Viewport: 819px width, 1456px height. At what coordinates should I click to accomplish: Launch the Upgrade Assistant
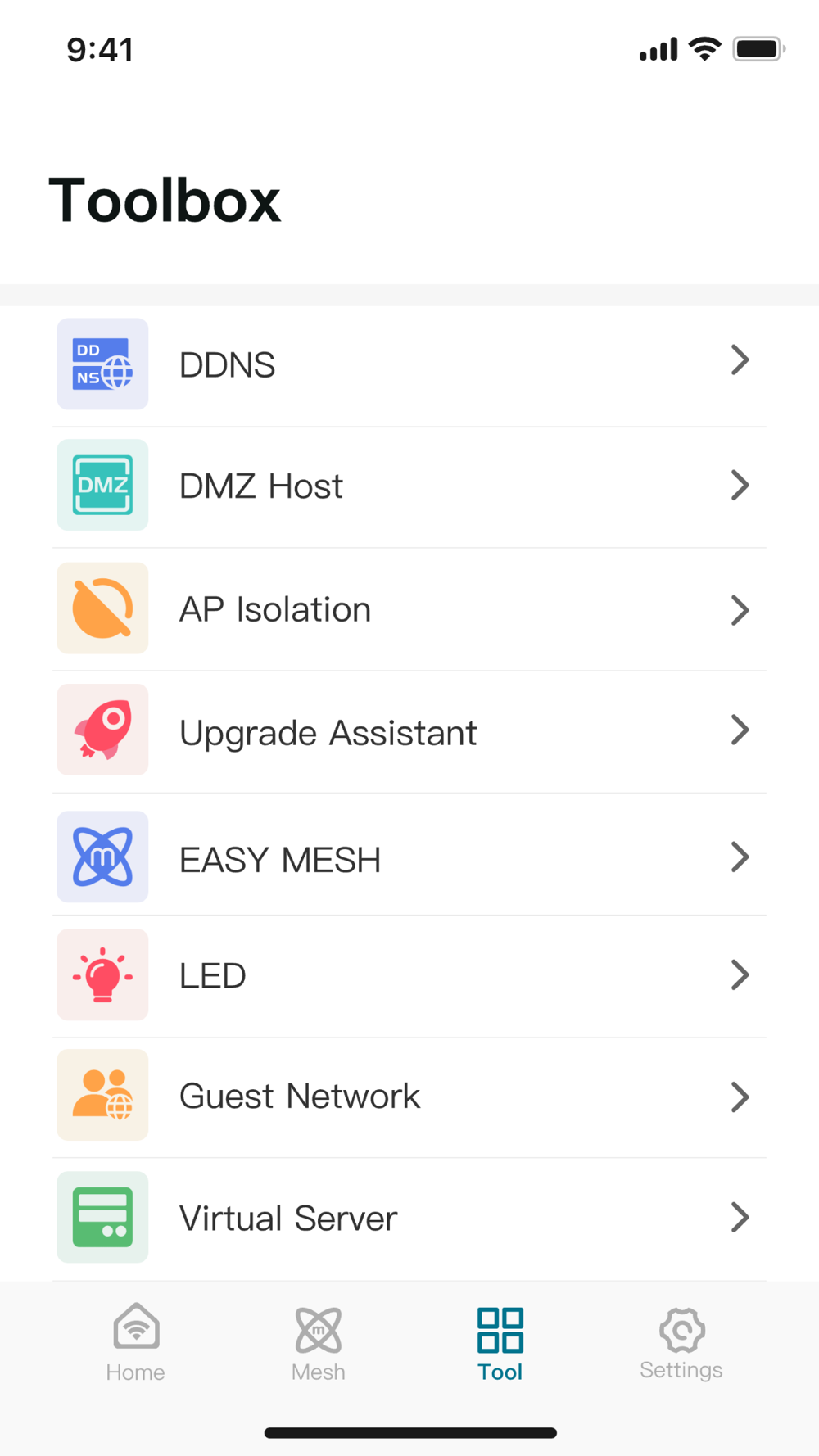pyautogui.click(x=409, y=731)
